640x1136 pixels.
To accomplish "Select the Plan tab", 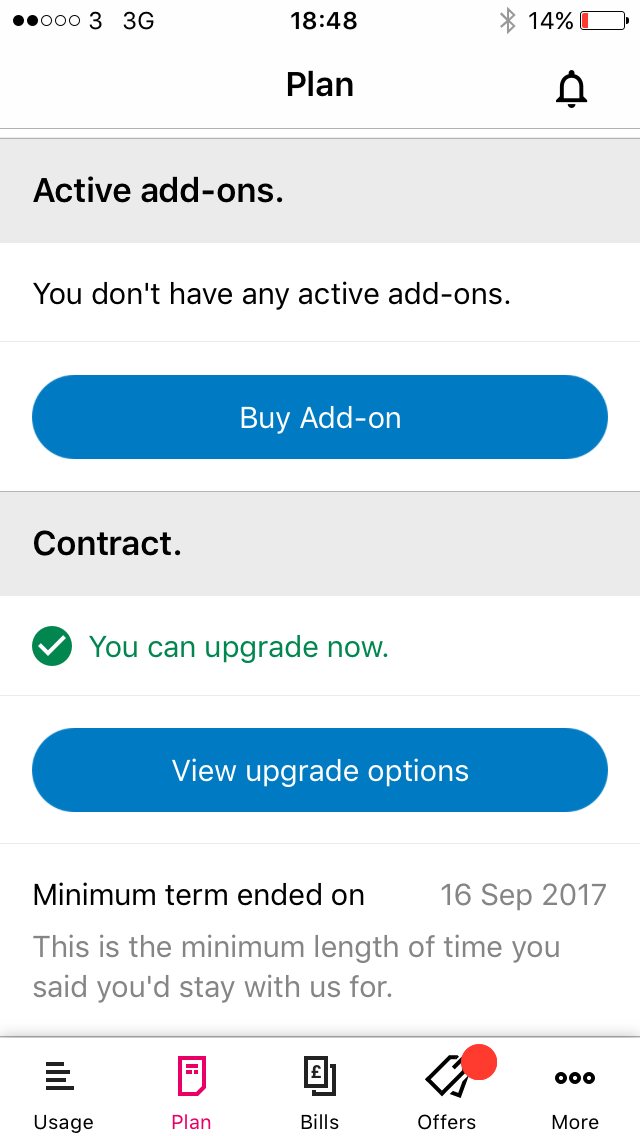I will pyautogui.click(x=191, y=1091).
